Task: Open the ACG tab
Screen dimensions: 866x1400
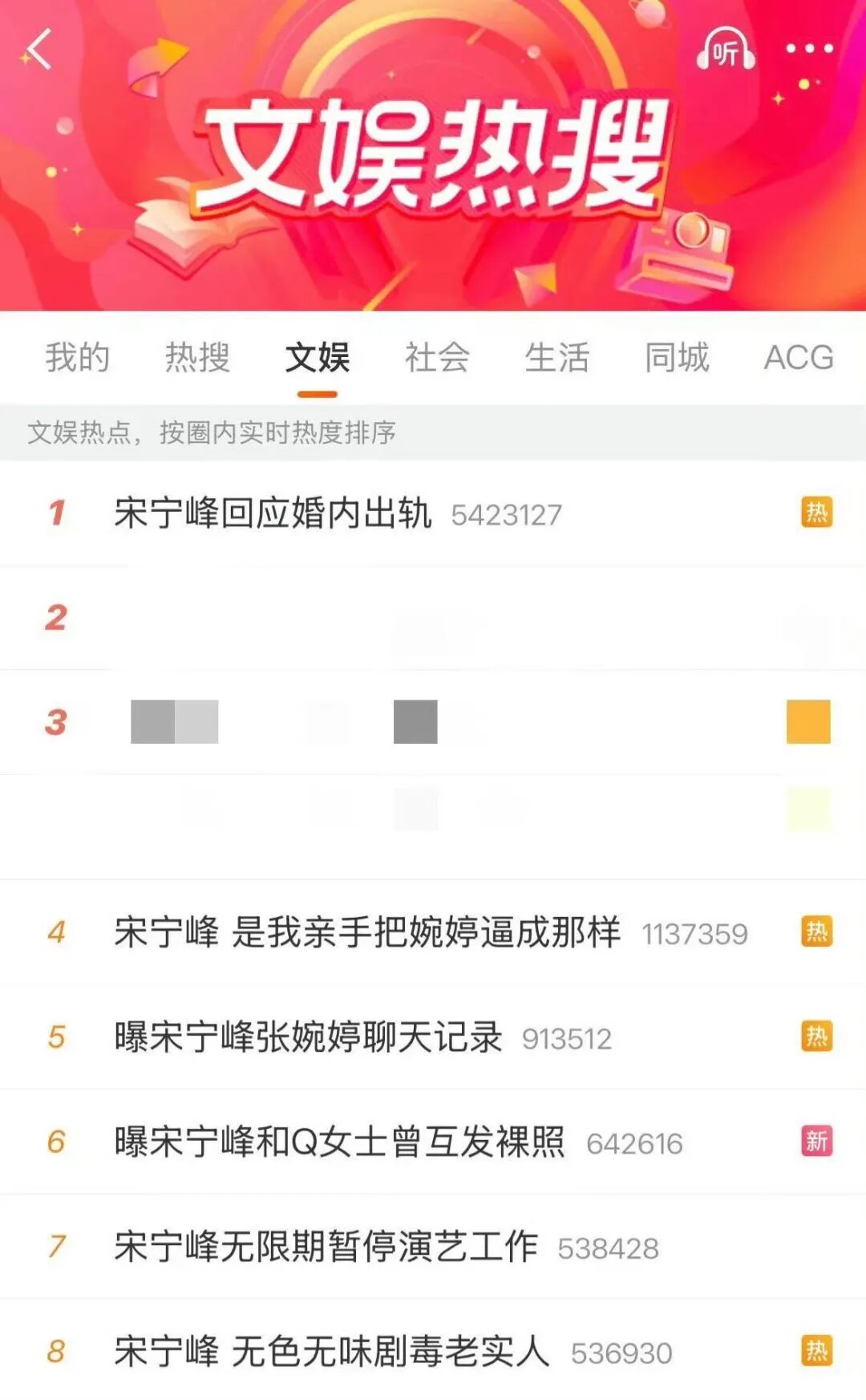Action: [x=799, y=356]
